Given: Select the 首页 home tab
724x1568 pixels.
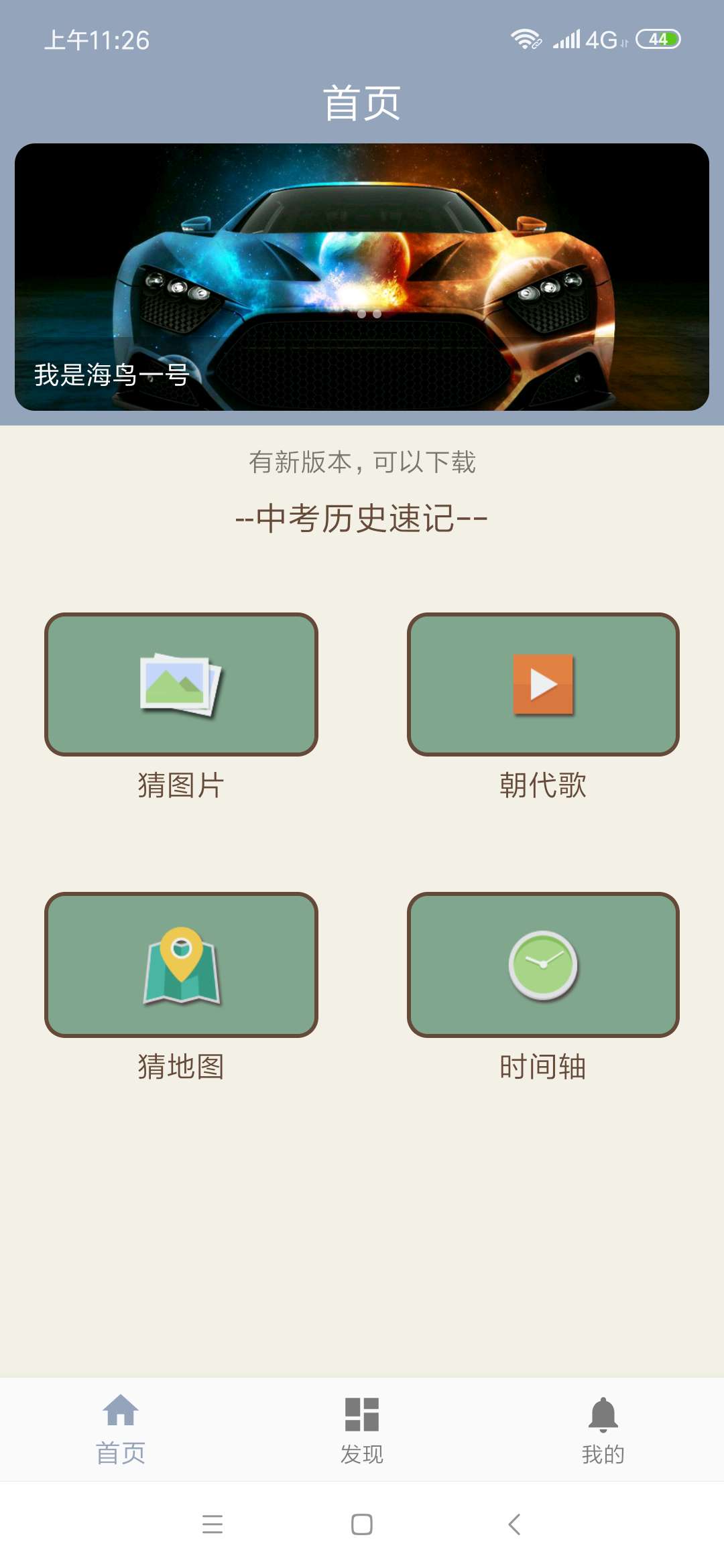Looking at the screenshot, I should [121, 1429].
